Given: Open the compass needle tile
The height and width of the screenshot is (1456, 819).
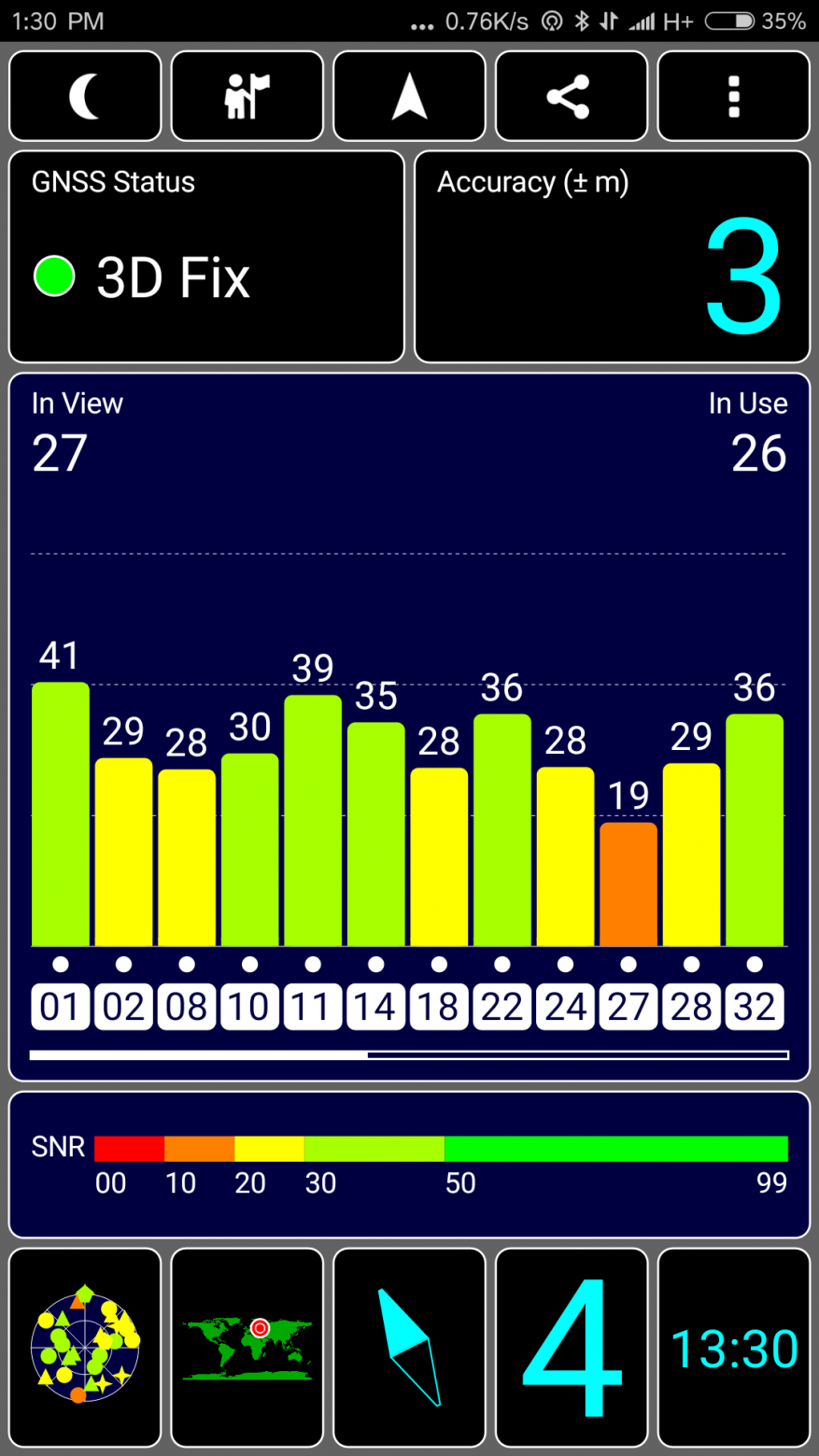Looking at the screenshot, I should point(409,1348).
